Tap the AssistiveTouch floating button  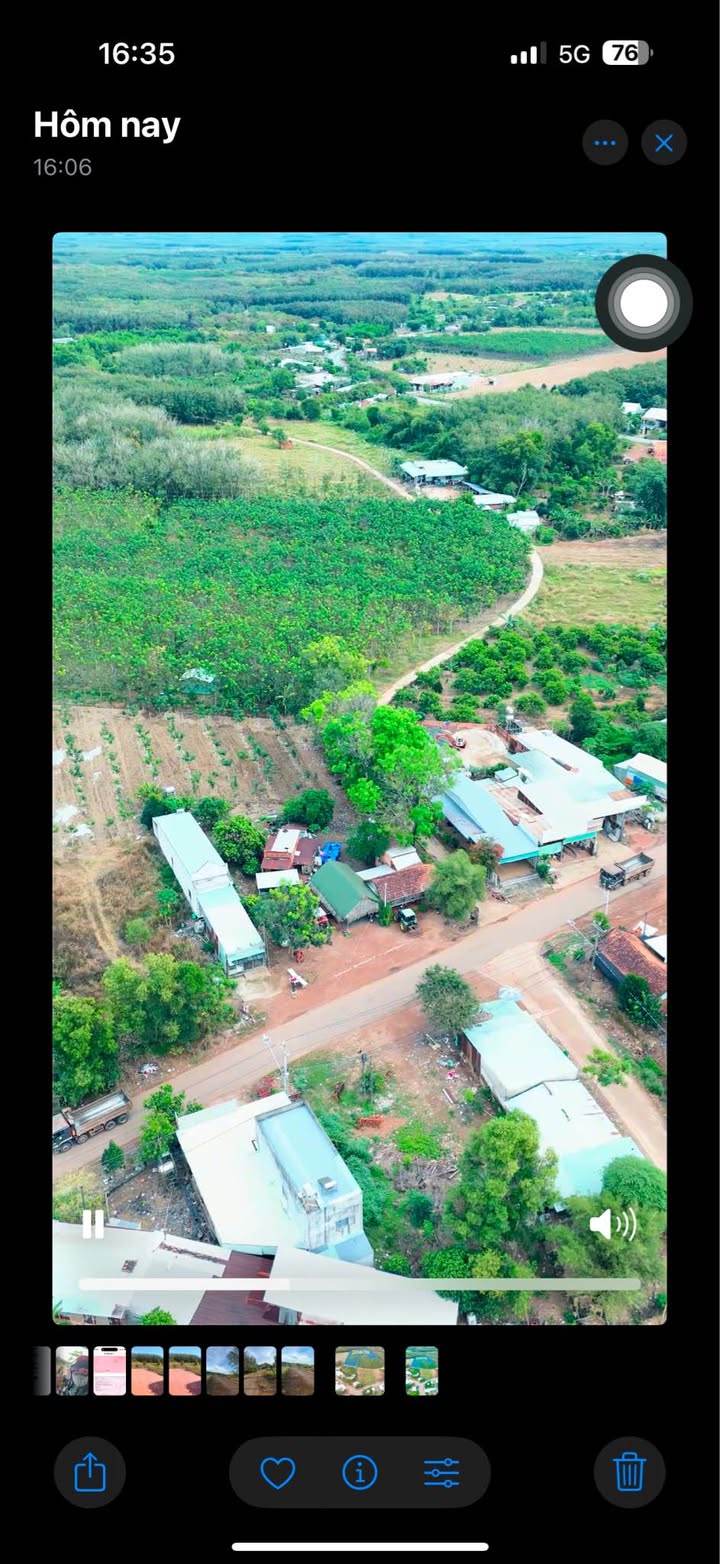click(644, 303)
